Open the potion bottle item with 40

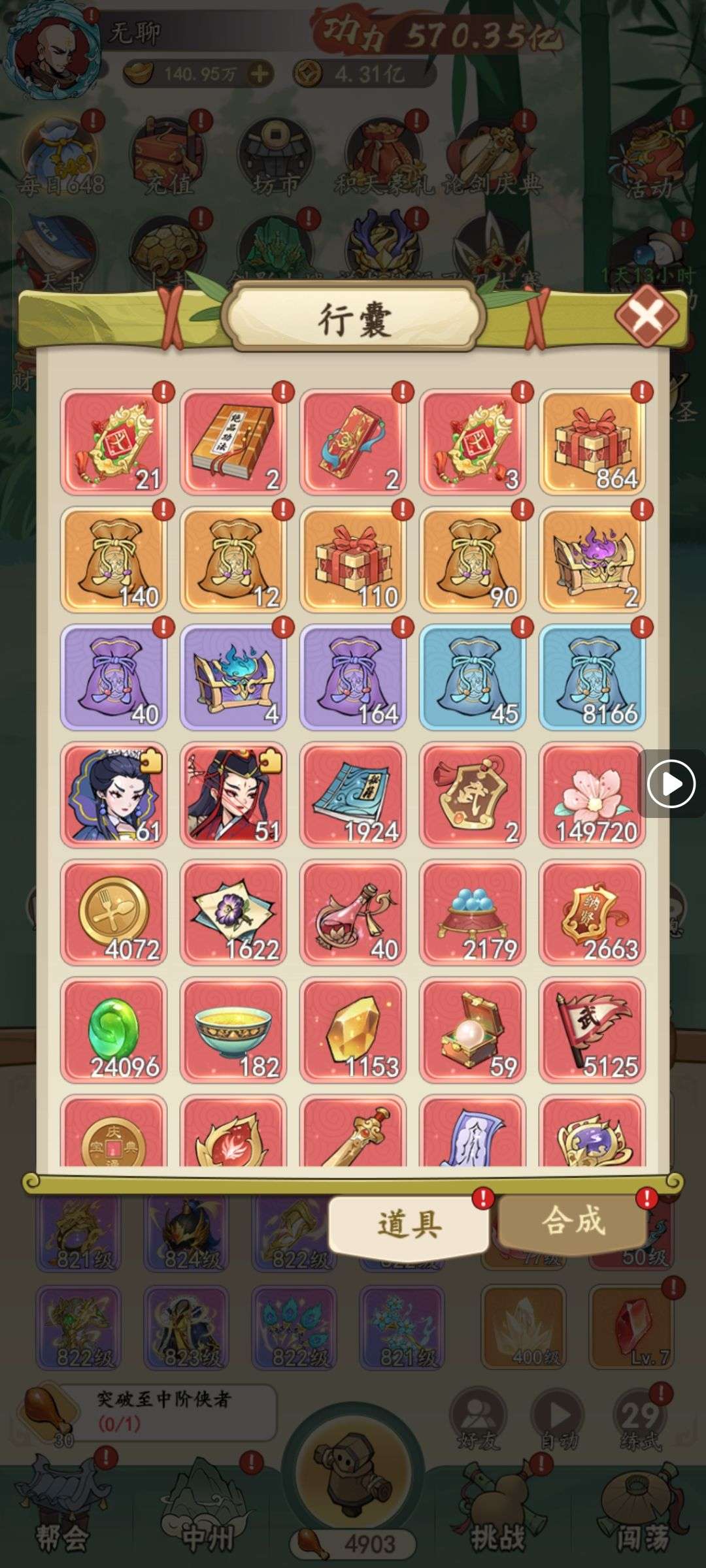click(353, 913)
